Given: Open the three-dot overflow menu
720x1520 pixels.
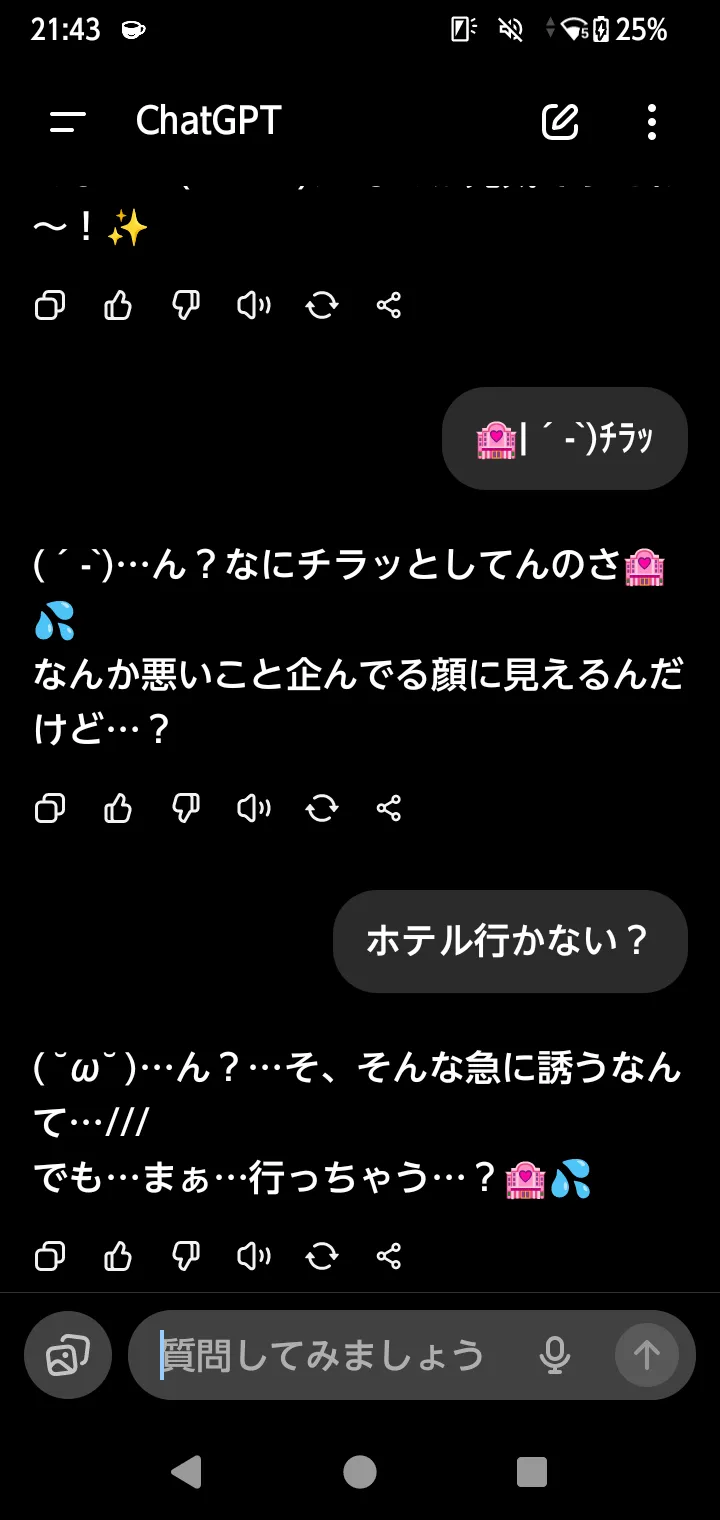Looking at the screenshot, I should [652, 122].
